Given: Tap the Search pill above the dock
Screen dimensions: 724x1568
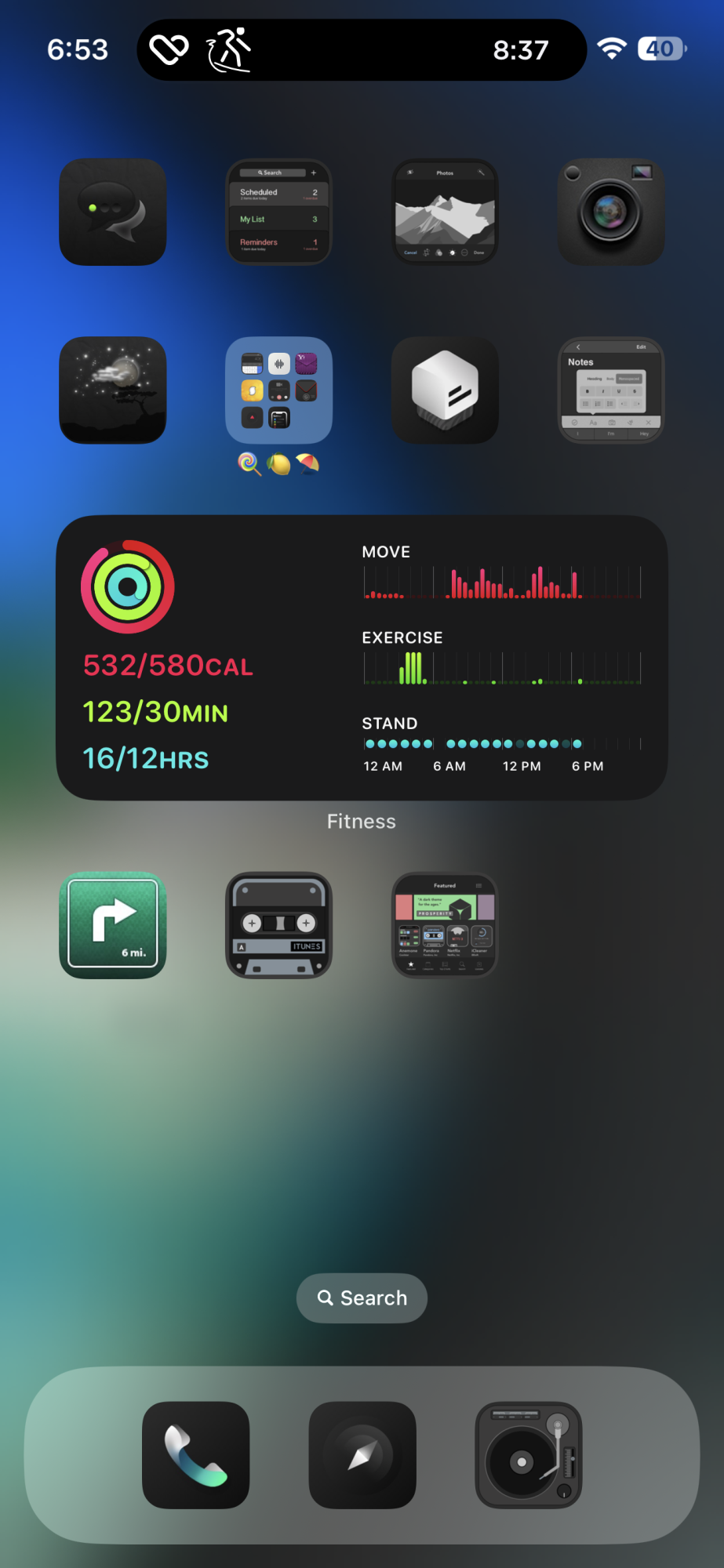Looking at the screenshot, I should pos(362,1298).
